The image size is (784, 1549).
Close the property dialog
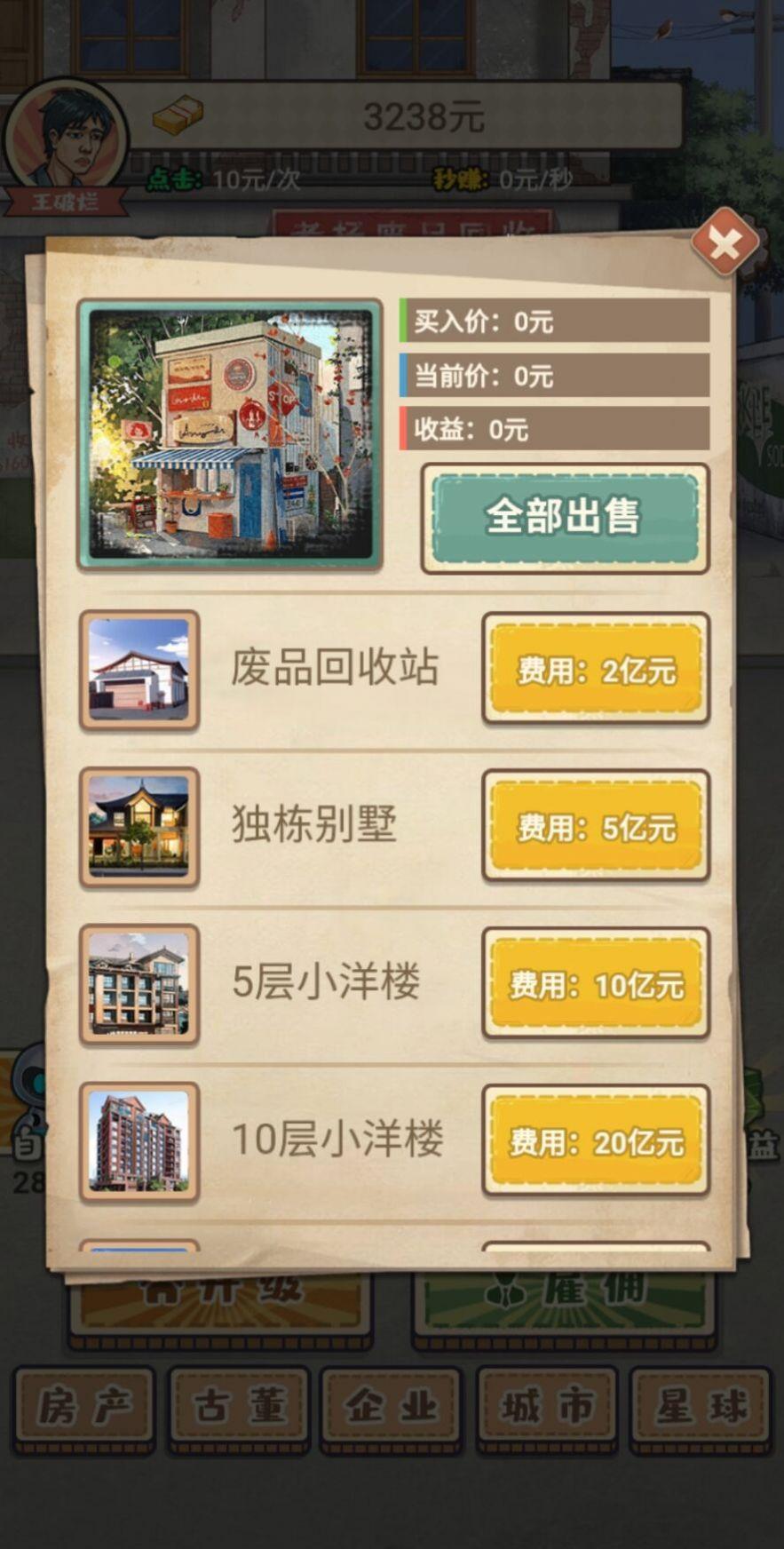(725, 244)
